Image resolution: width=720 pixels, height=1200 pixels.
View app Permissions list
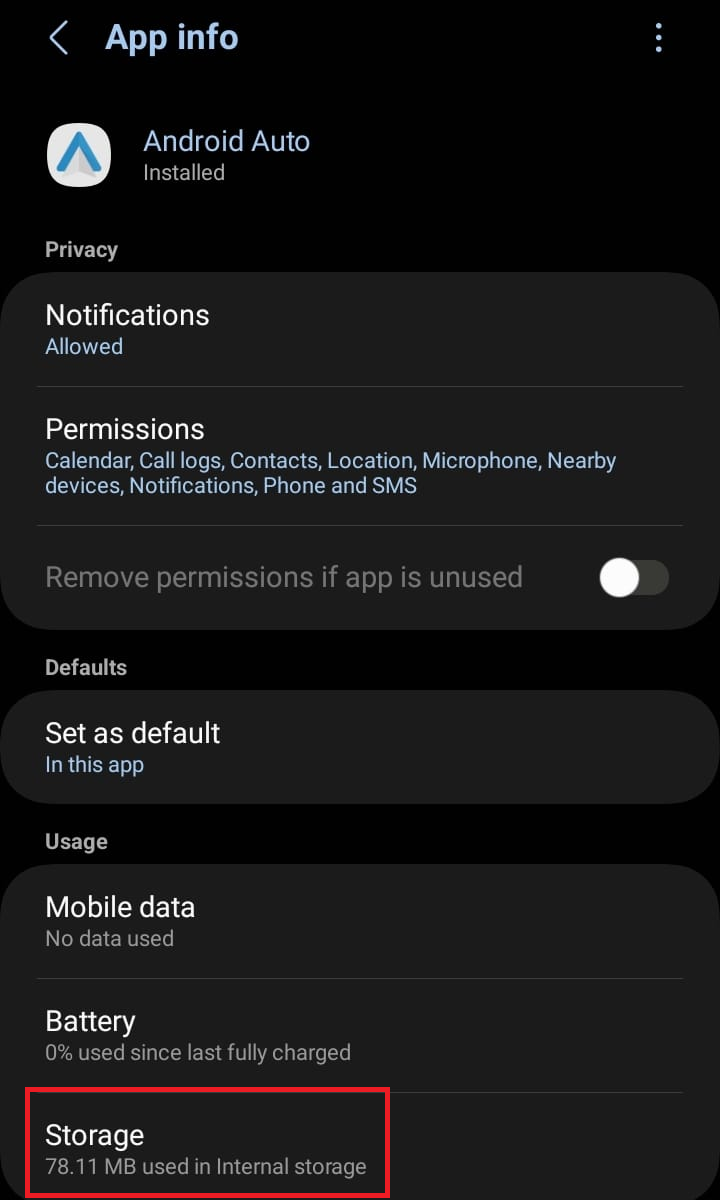coord(360,456)
